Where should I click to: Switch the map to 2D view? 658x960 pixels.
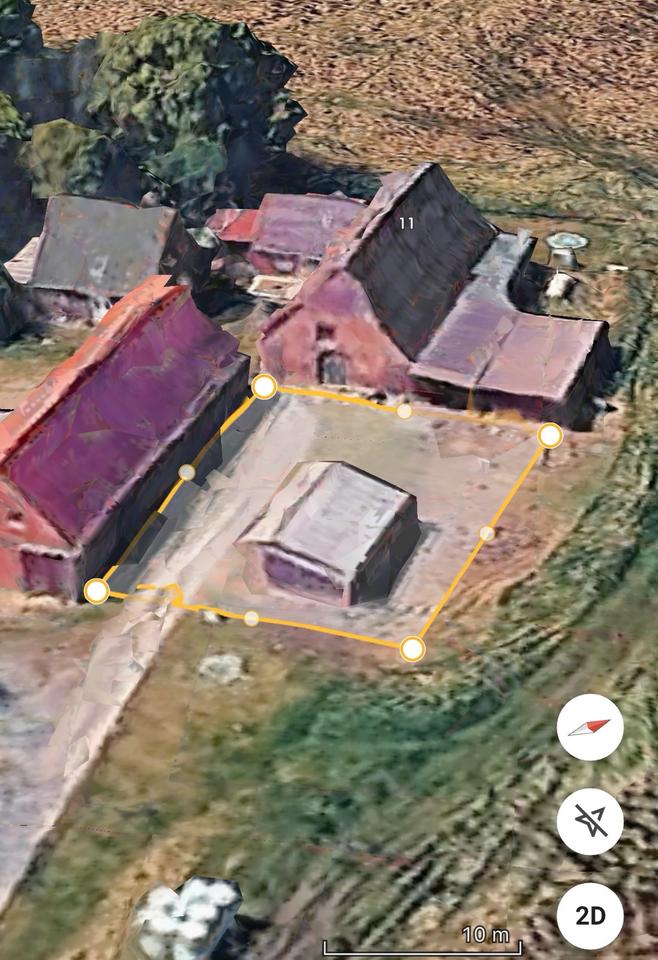tap(590, 915)
